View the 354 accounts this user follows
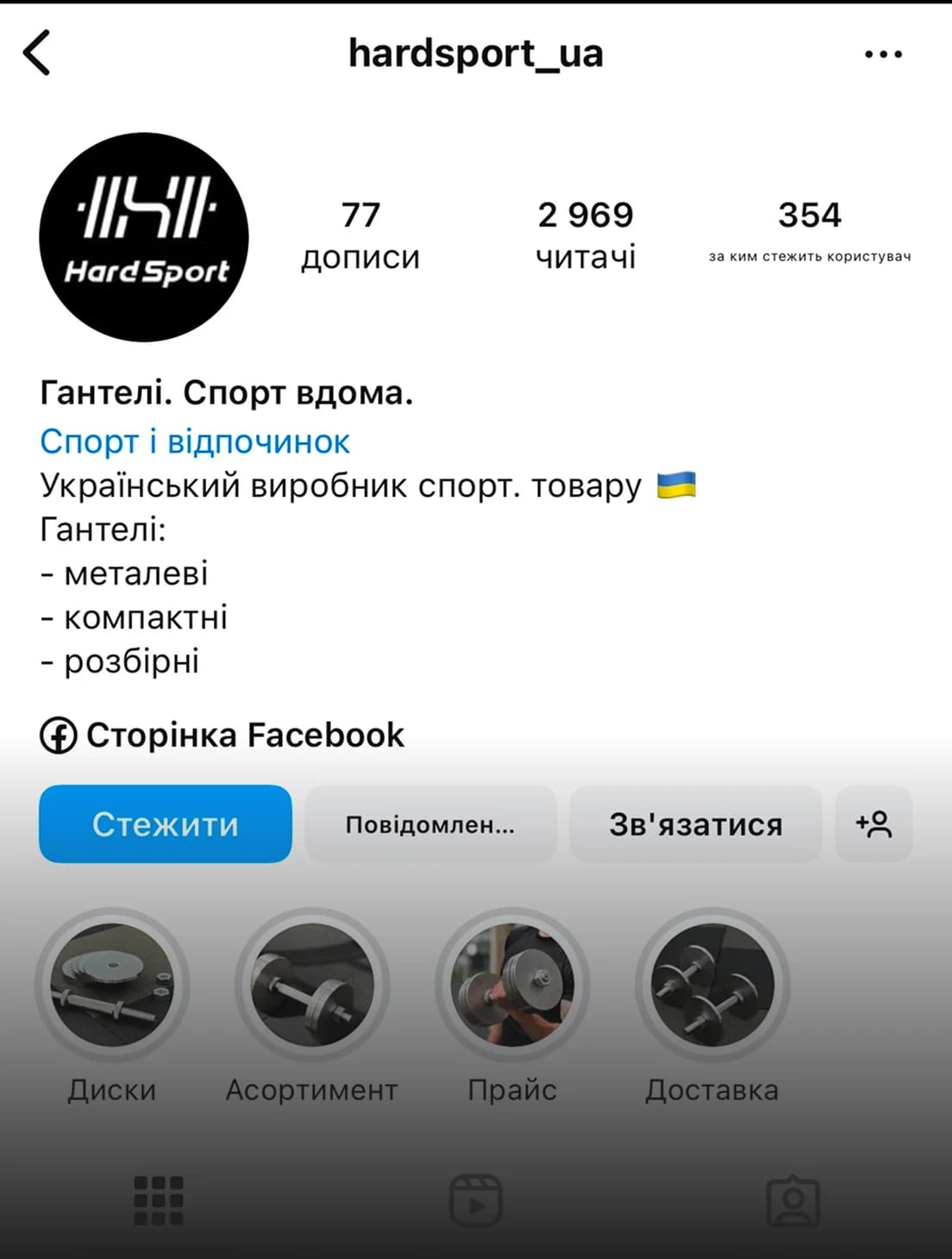This screenshot has width=952, height=1259. [x=809, y=231]
